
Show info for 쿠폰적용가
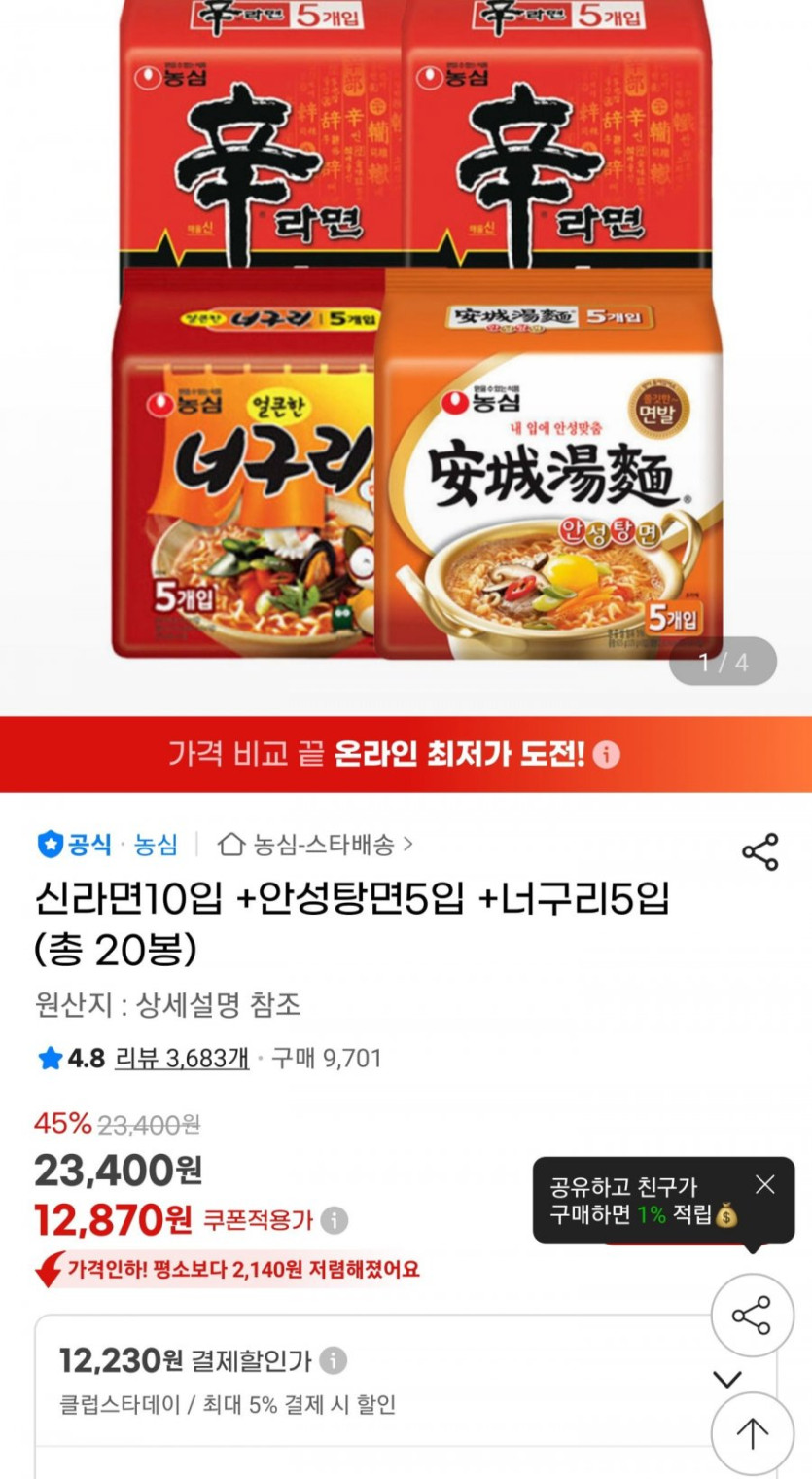(335, 1219)
